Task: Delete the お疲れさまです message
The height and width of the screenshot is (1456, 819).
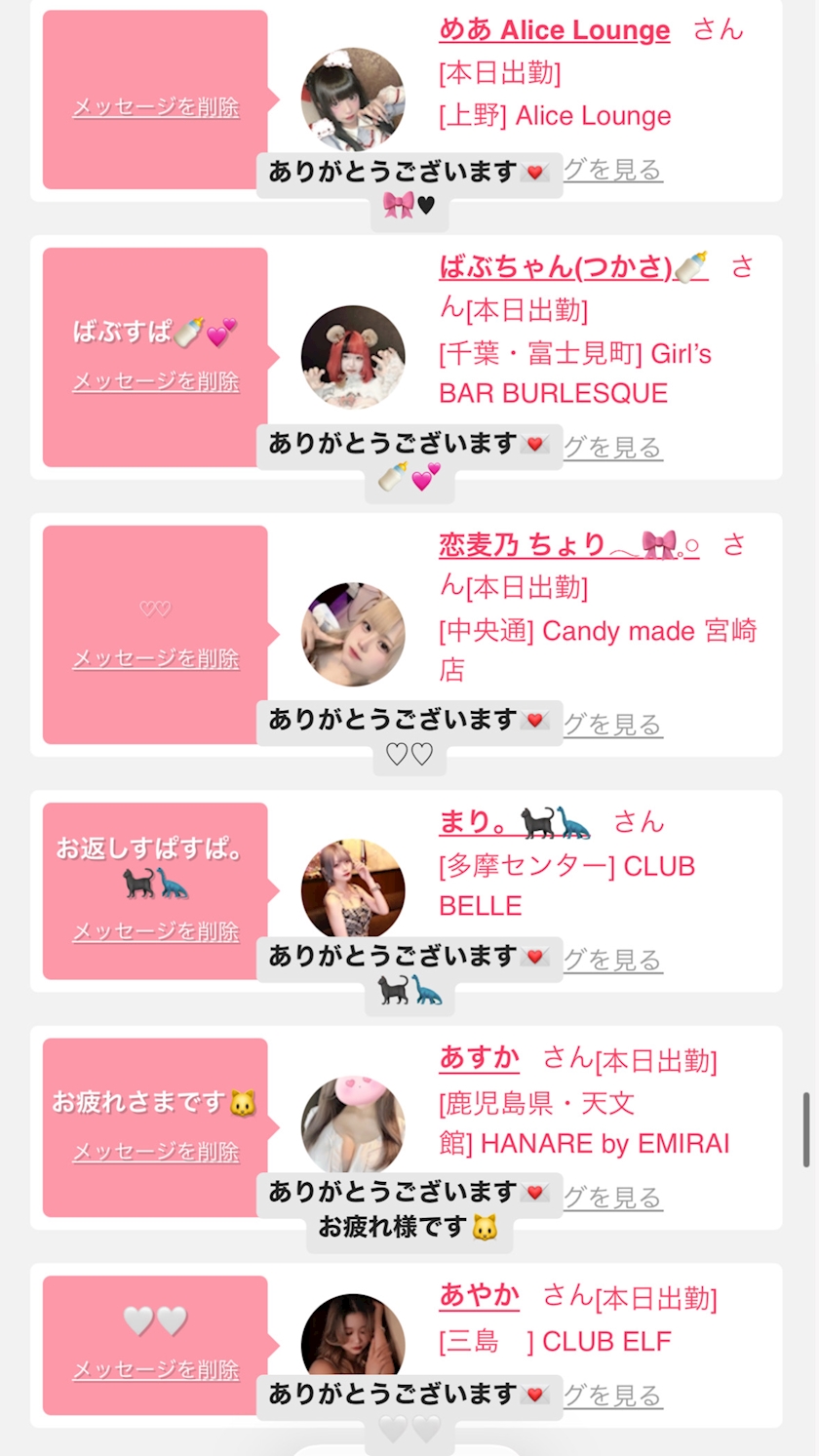Action: (156, 1153)
